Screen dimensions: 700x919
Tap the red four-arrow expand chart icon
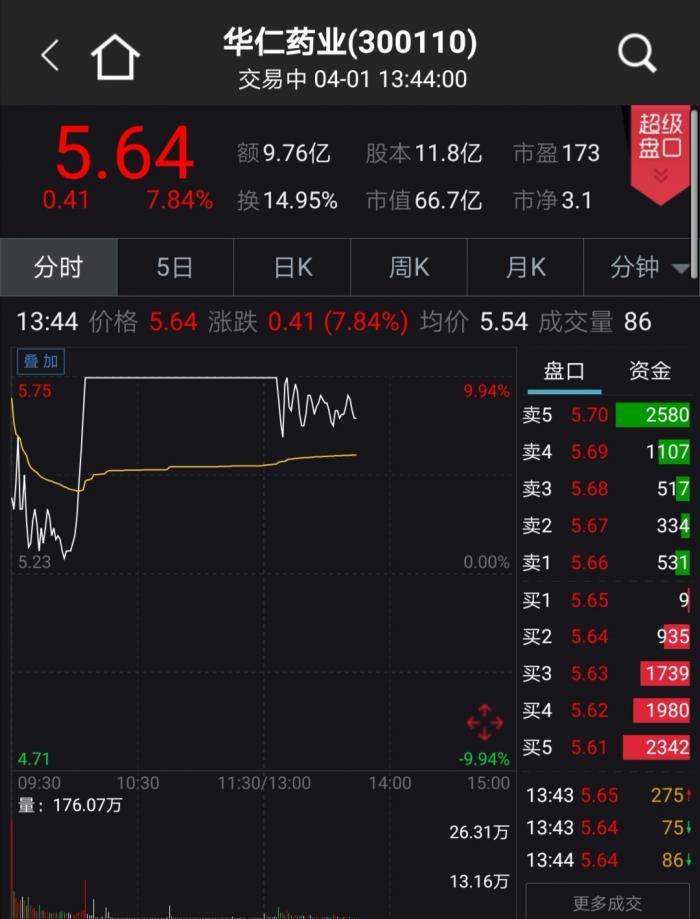(x=485, y=721)
